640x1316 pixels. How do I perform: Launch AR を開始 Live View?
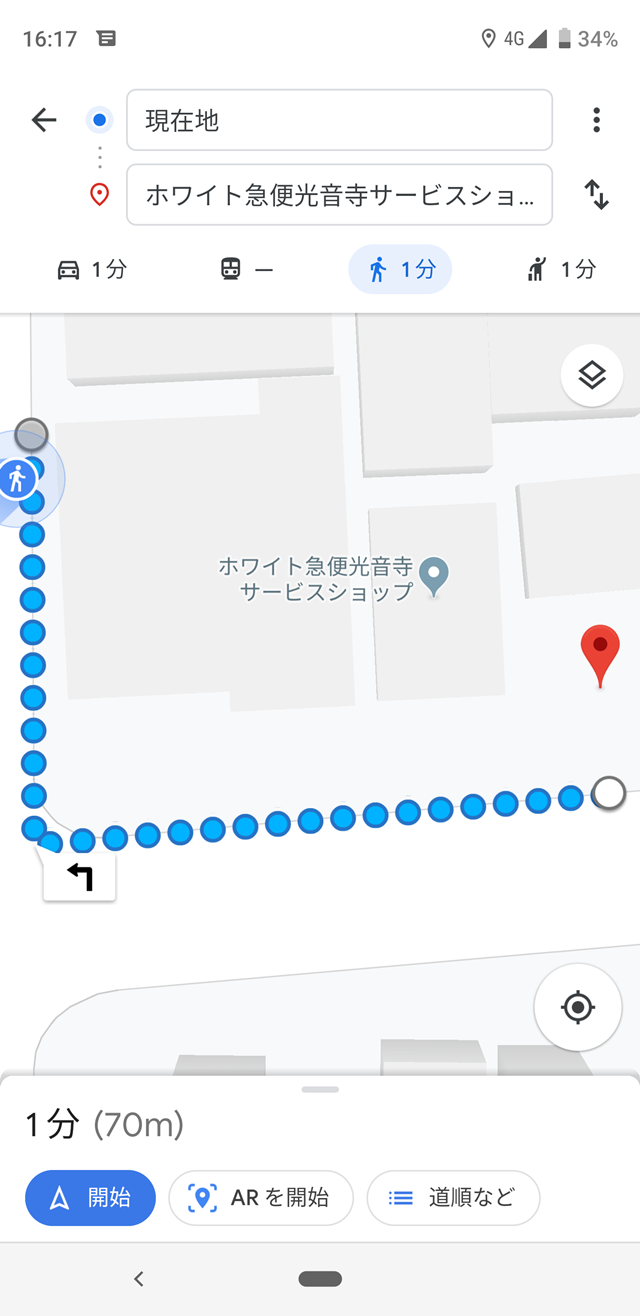click(261, 1198)
